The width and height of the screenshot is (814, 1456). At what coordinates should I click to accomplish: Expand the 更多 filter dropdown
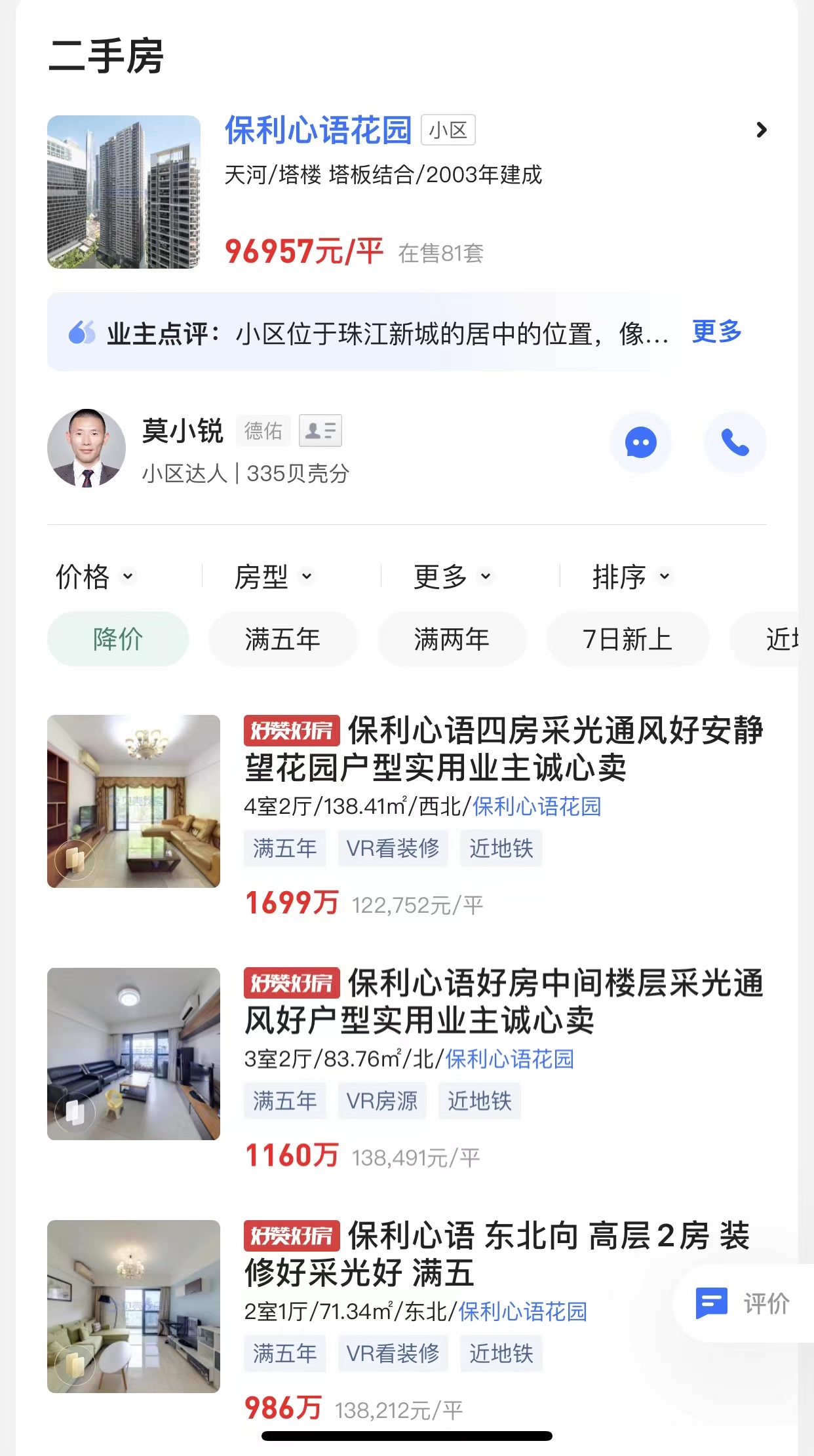pos(452,577)
